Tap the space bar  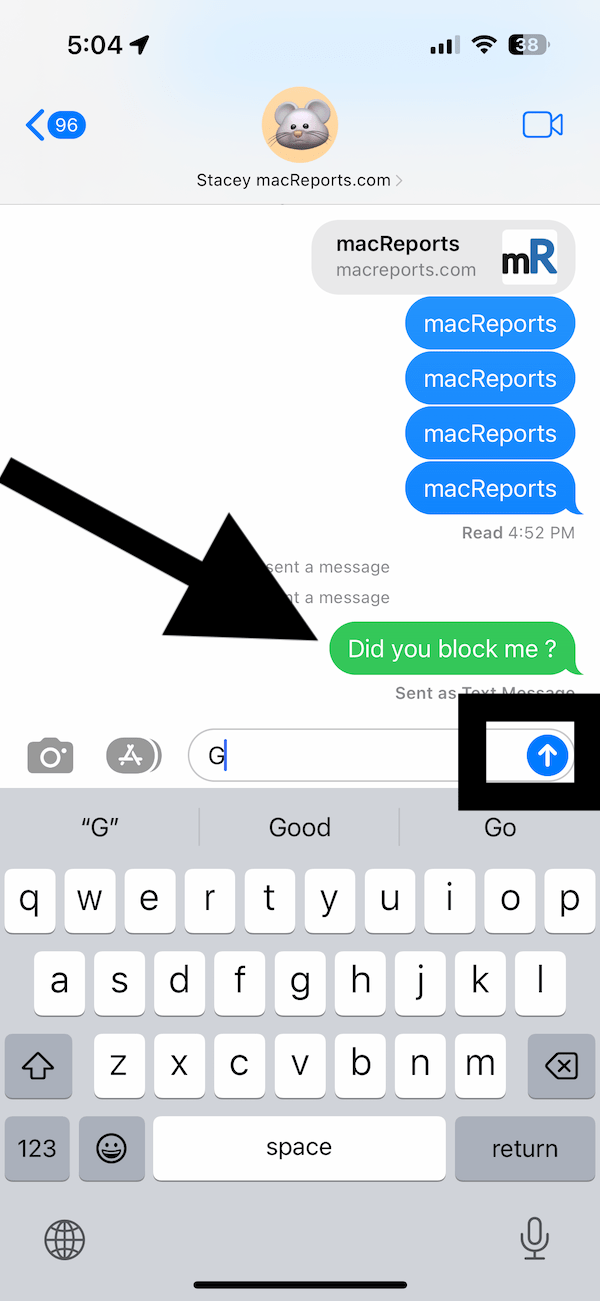[x=299, y=1148]
